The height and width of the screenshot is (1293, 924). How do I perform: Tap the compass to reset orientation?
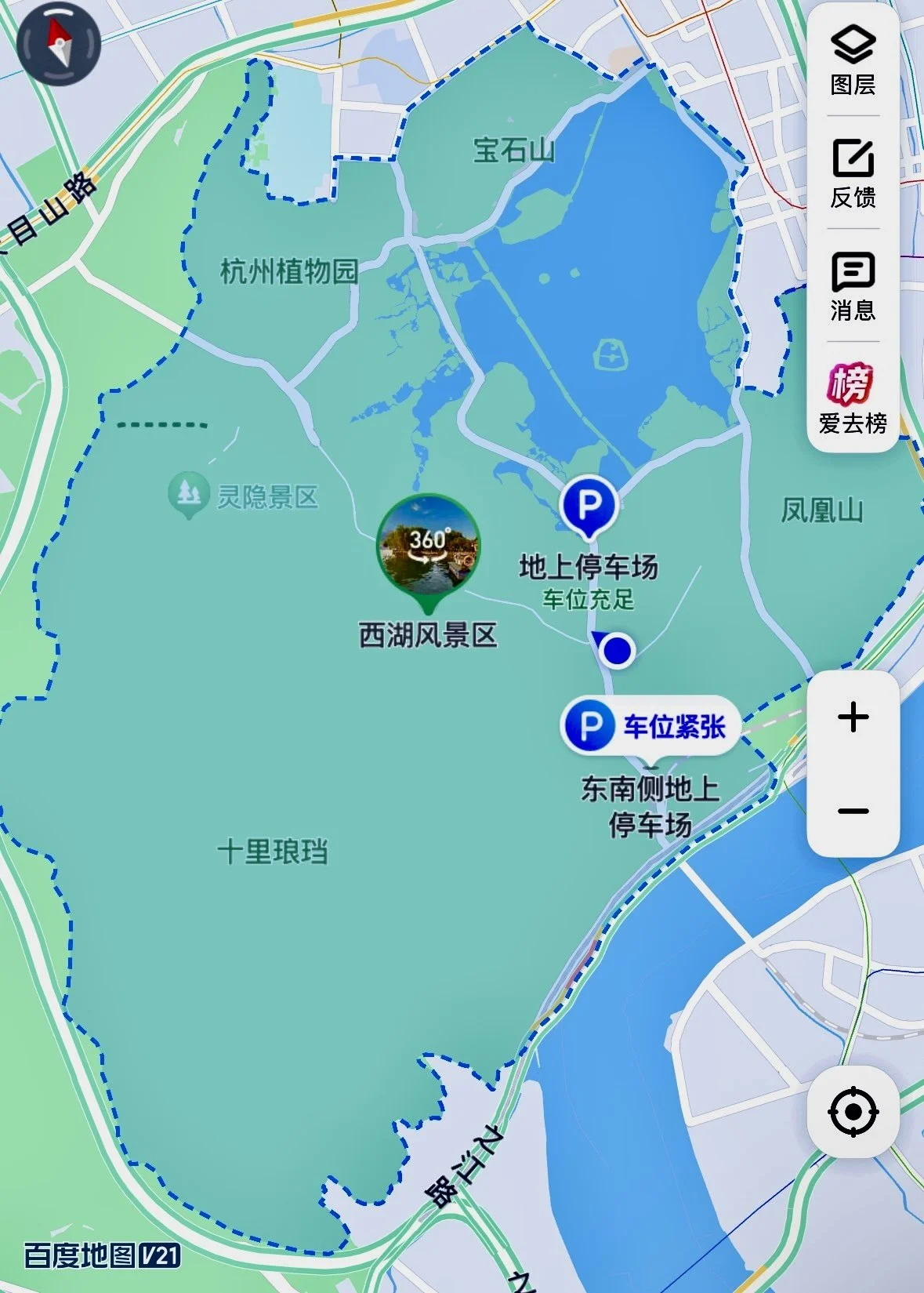click(x=59, y=42)
